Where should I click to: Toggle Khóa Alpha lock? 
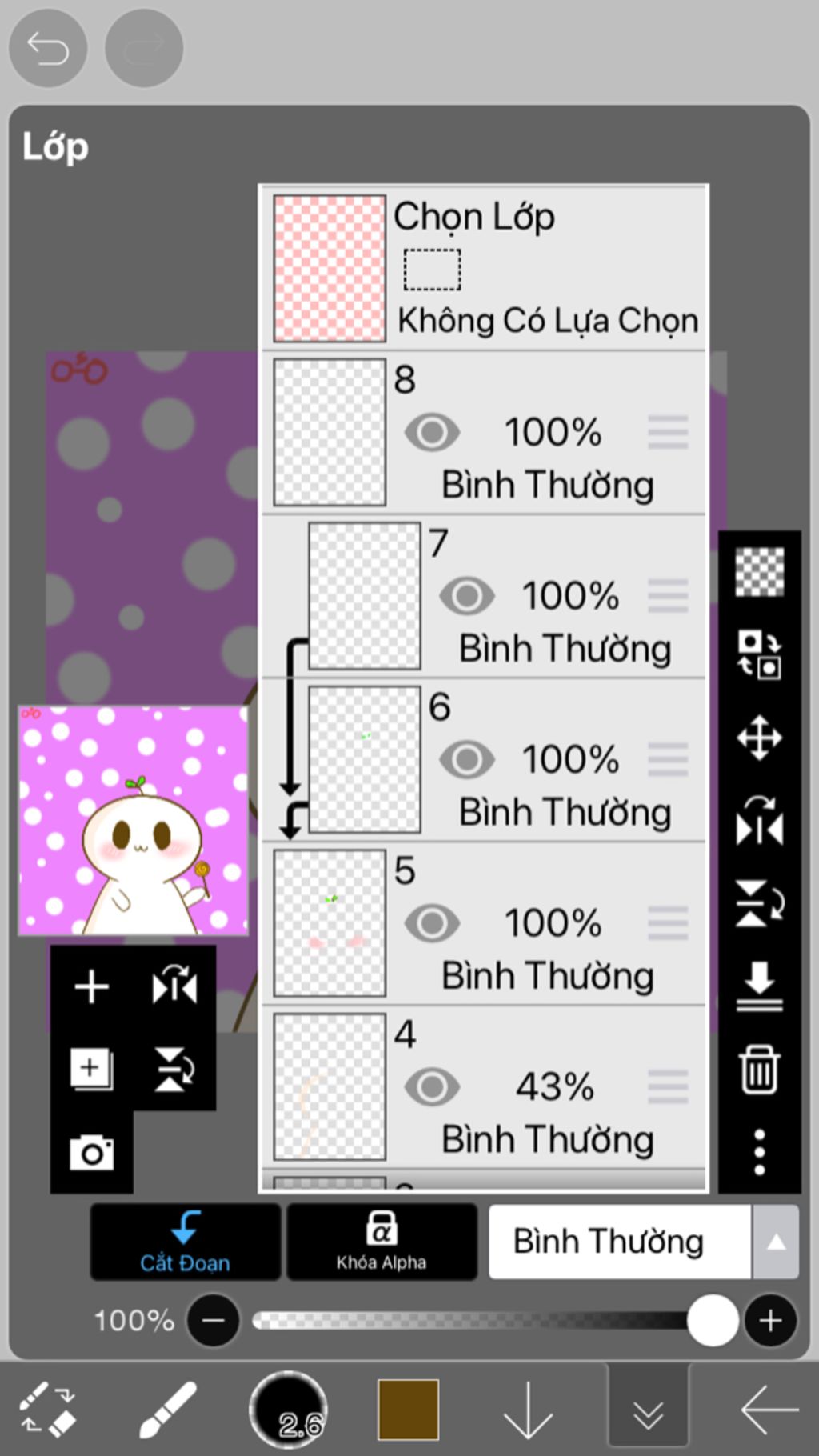382,1242
